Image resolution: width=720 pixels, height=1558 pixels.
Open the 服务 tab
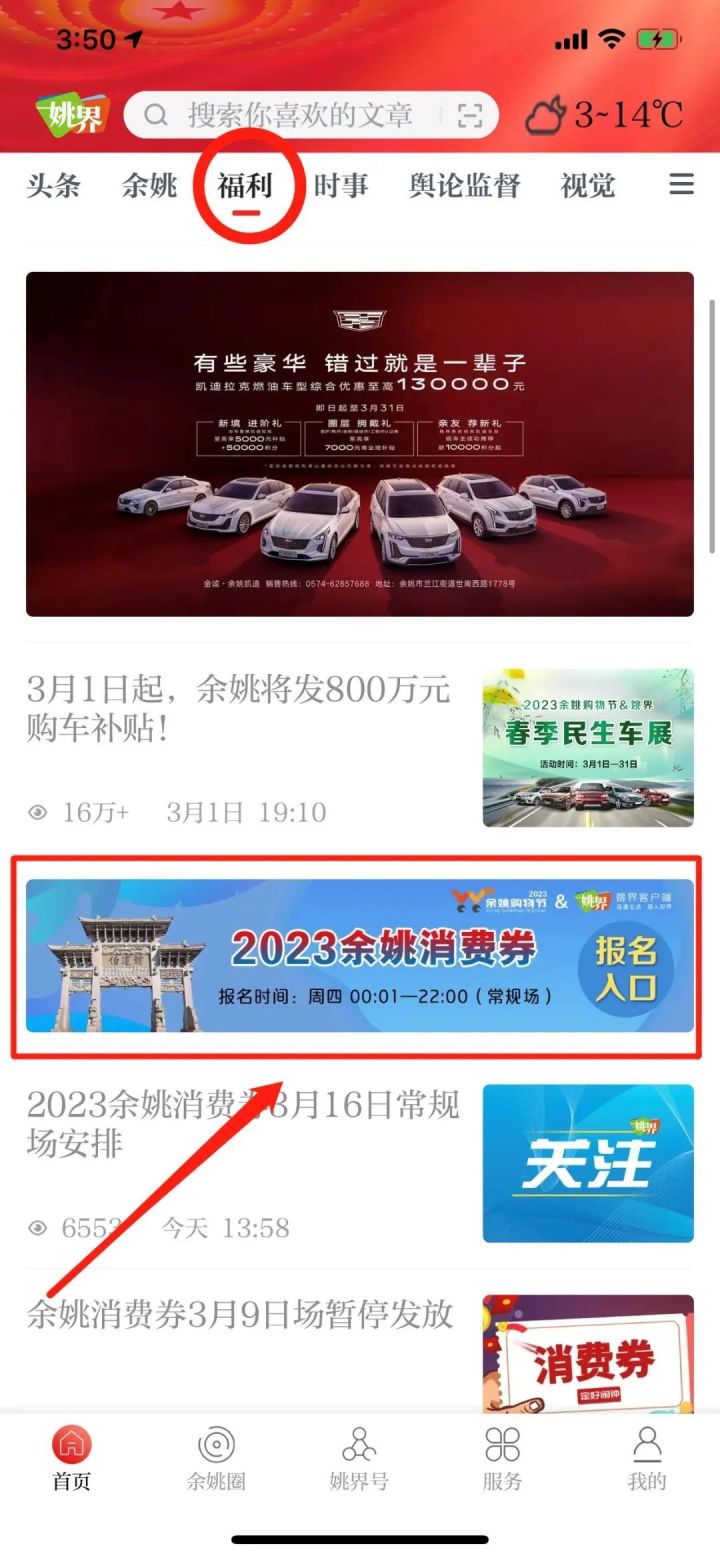point(502,1458)
